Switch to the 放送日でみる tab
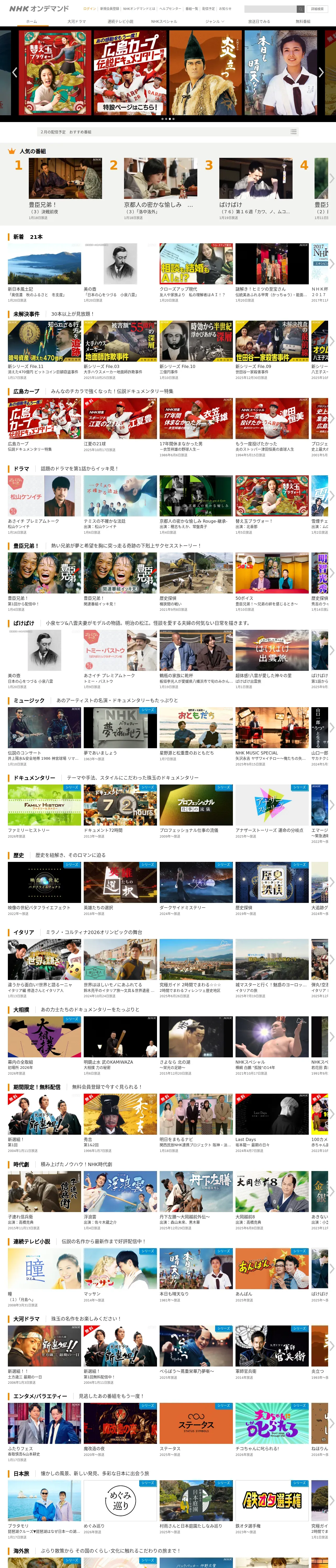This screenshot has height=1568, width=336. [259, 21]
